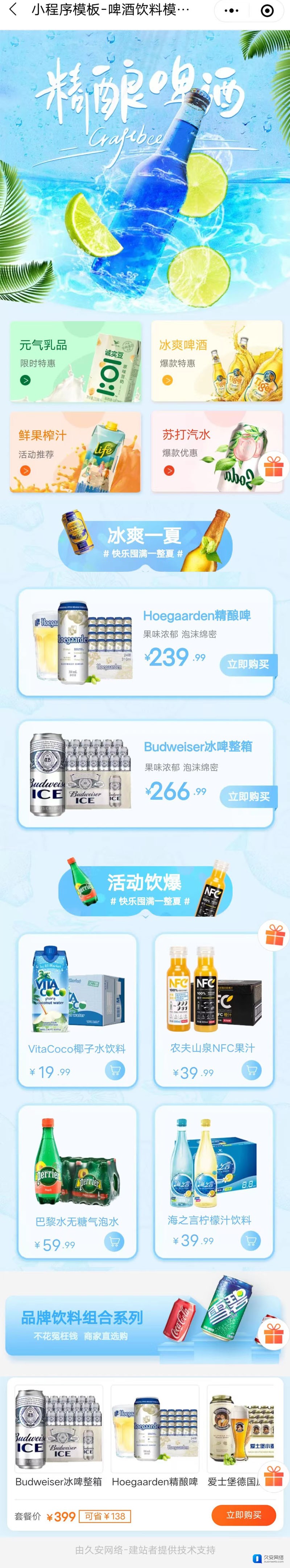This screenshot has height=1568, width=290.
Task: Open the 鲜果榨汁 category card
Action: [75, 452]
